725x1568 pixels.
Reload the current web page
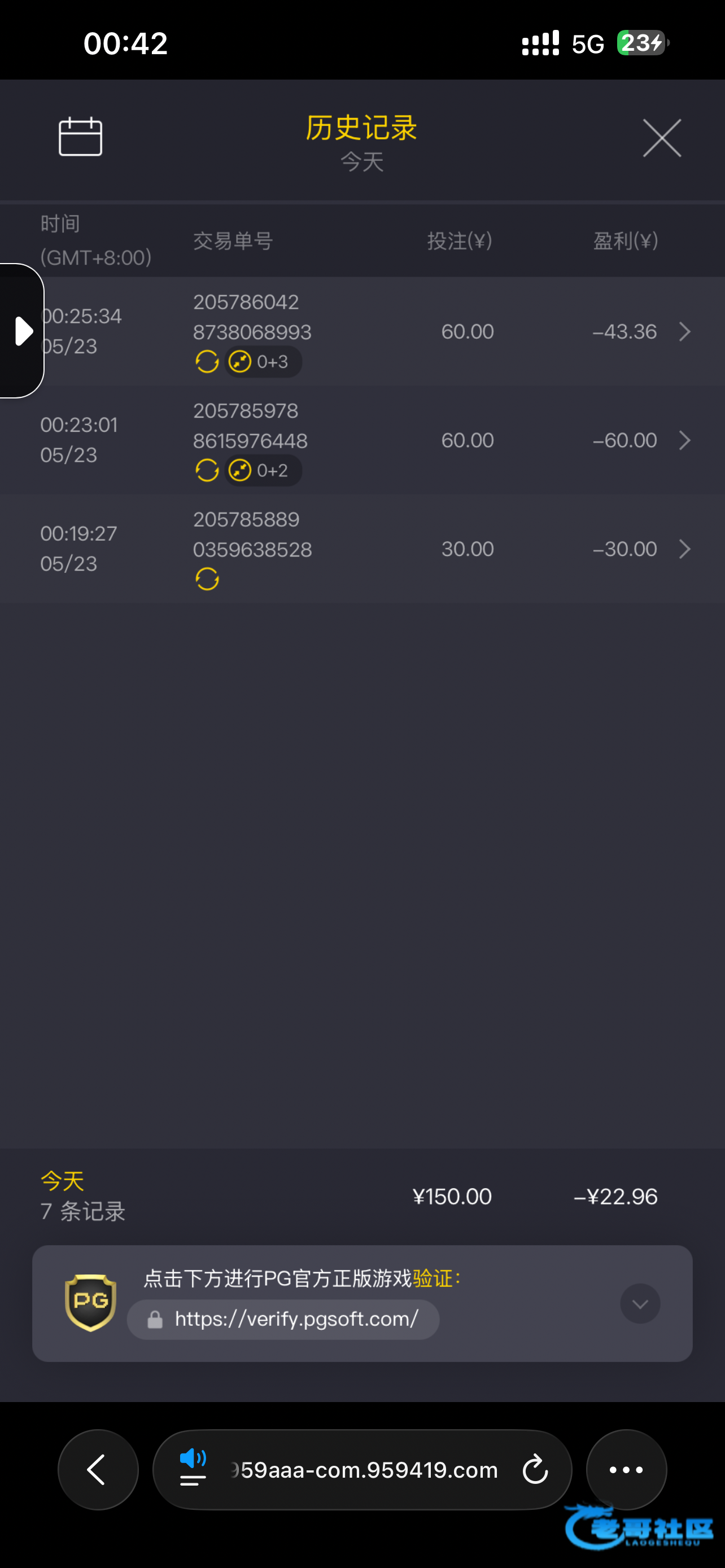(x=535, y=1469)
